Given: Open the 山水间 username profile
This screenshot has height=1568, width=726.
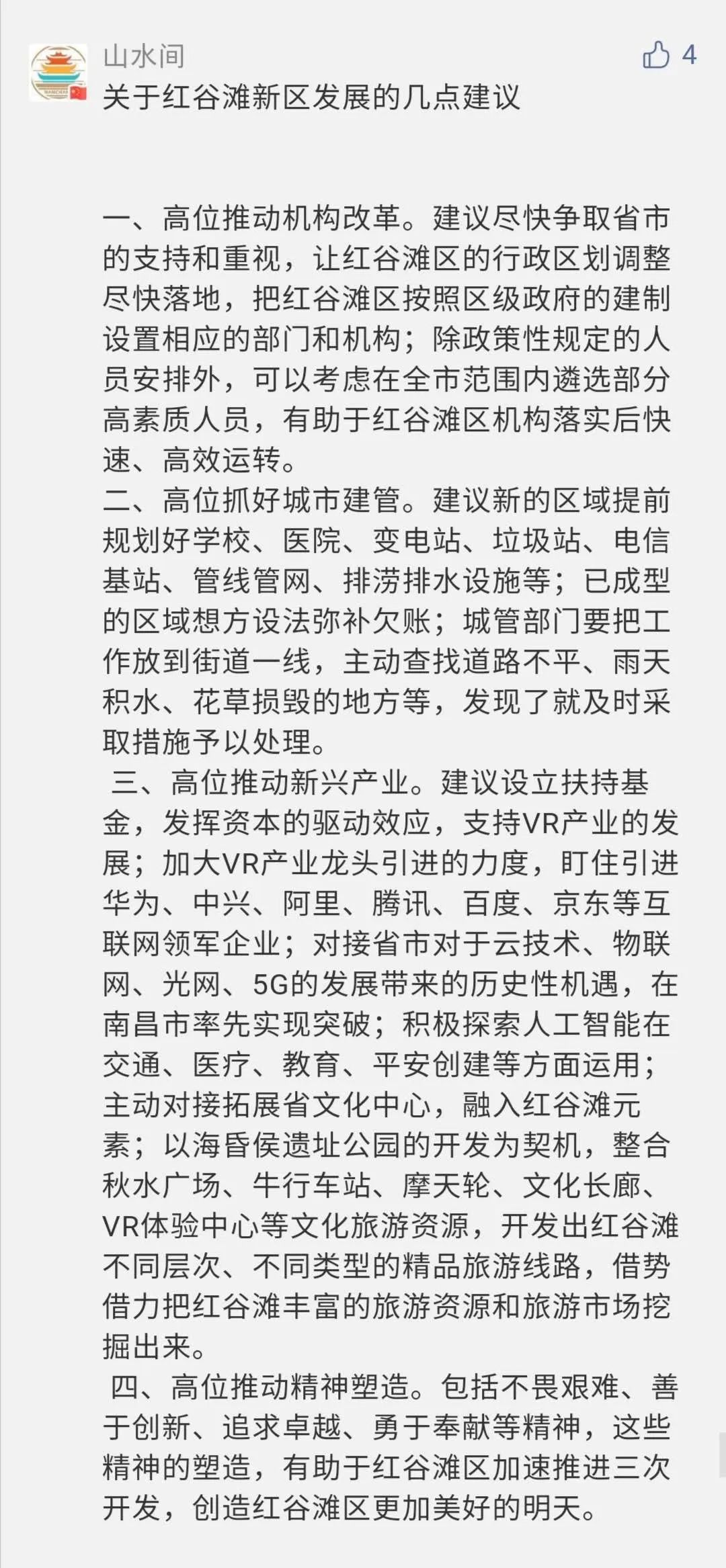Looking at the screenshot, I should pos(144,56).
